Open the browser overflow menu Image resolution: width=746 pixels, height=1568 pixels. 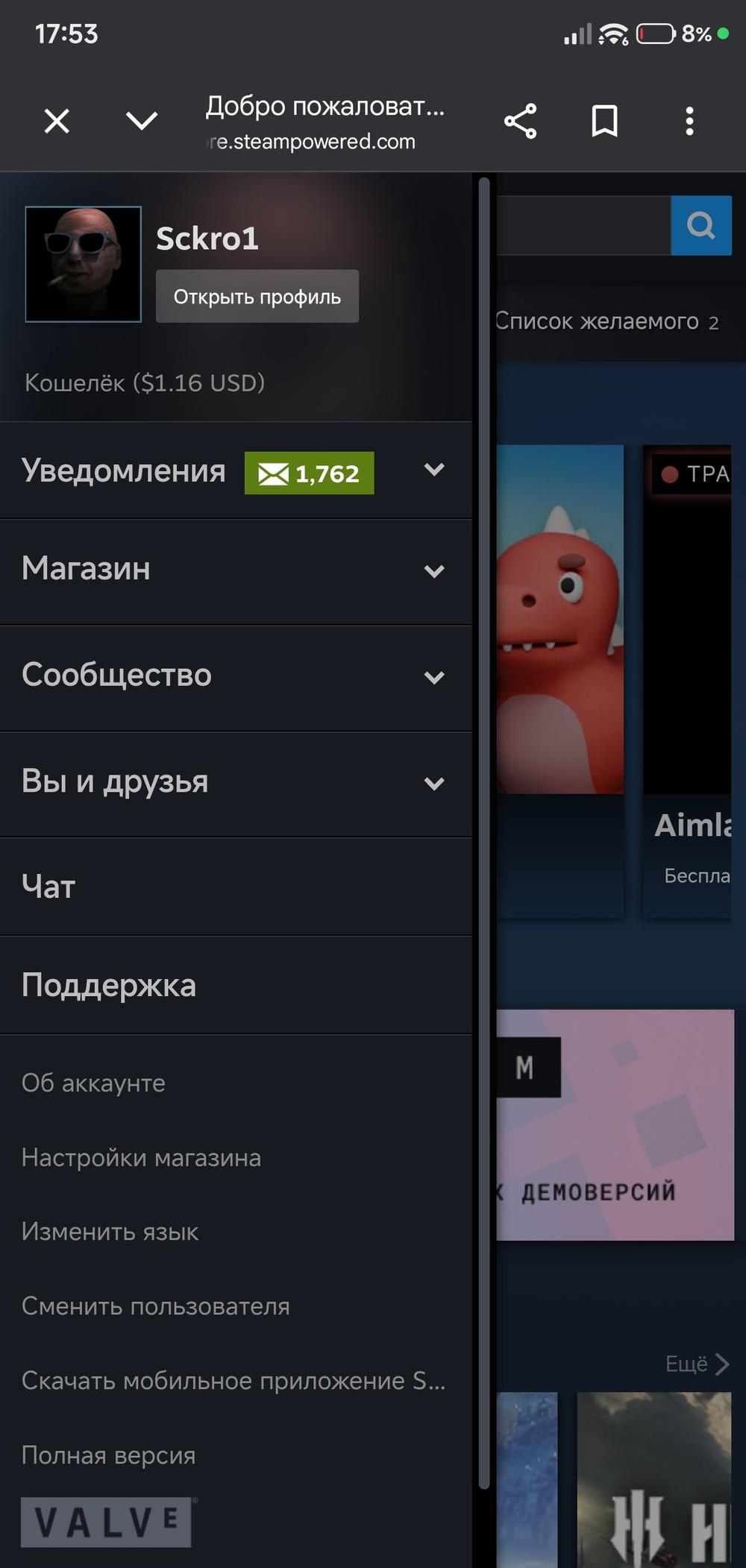tap(689, 121)
